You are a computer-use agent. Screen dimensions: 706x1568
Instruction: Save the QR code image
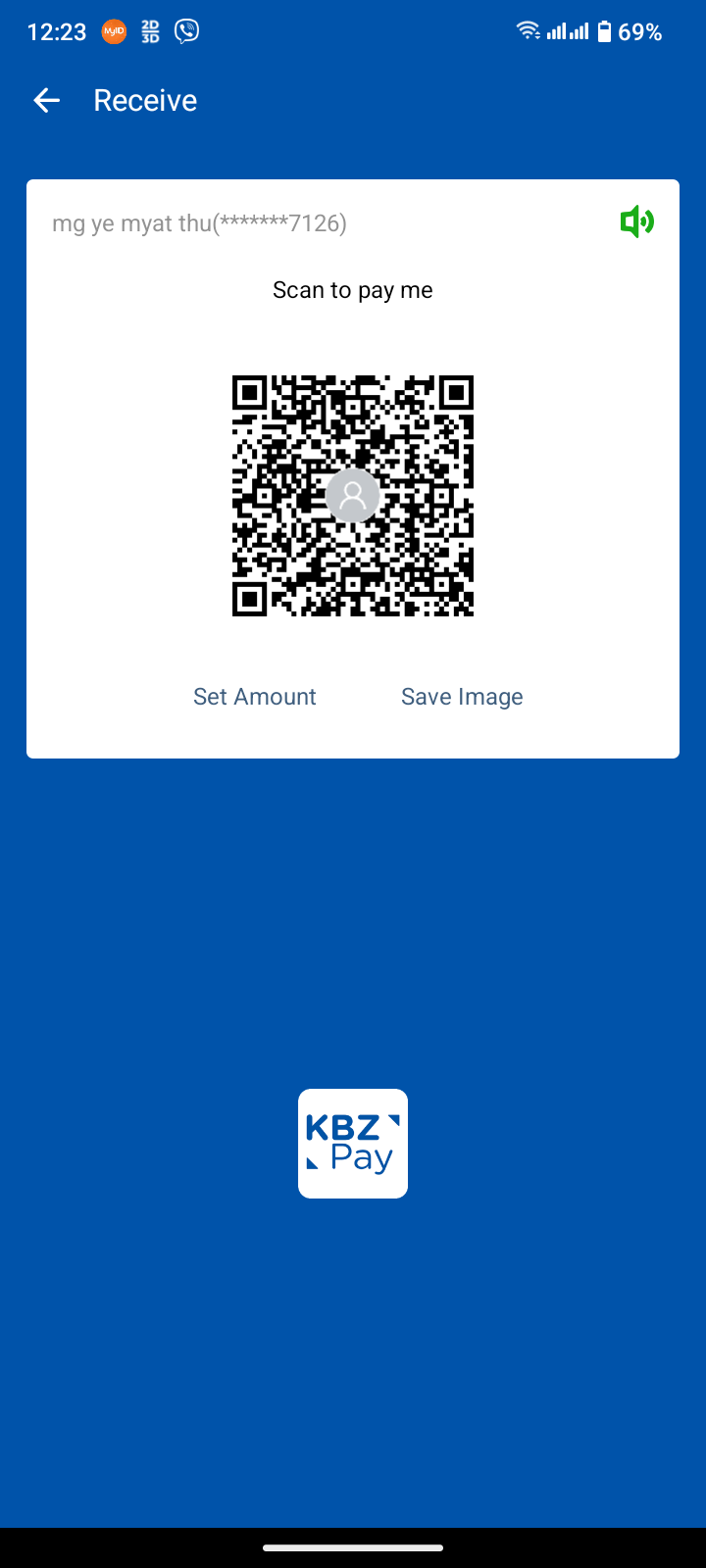tap(462, 697)
